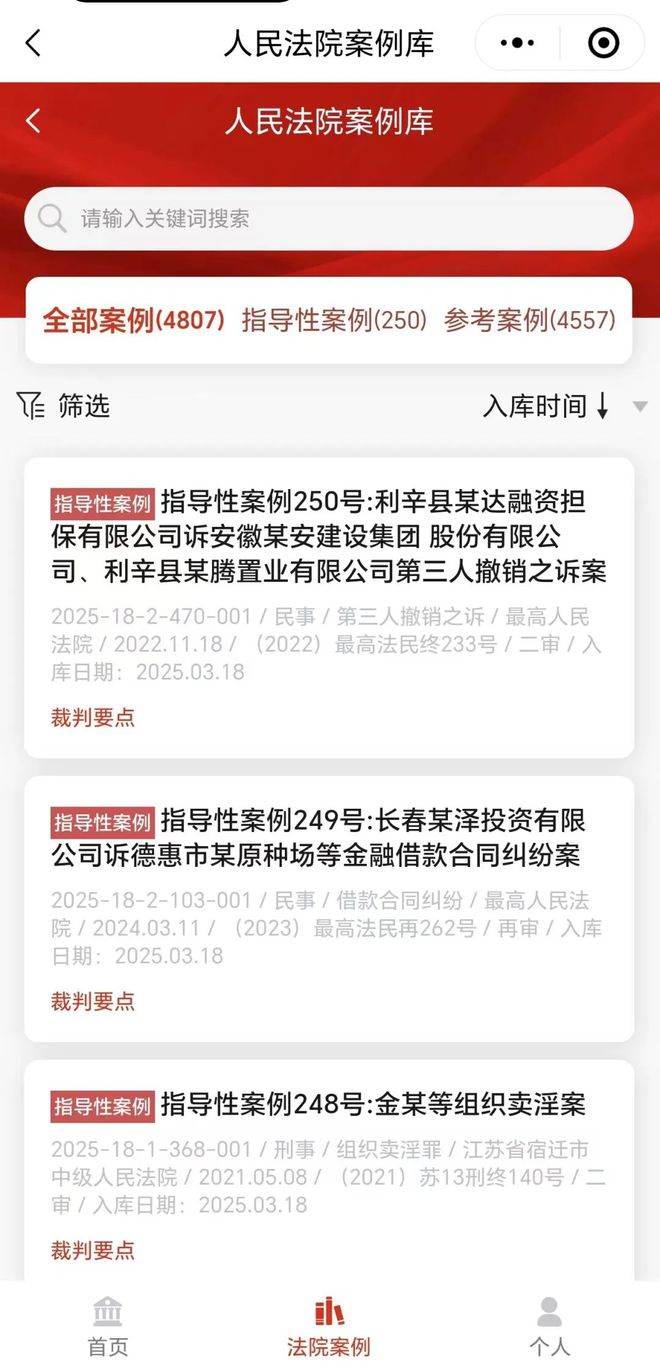Screen dimensions: 660x1370
Task: Open the 筛选 filter options
Action: pos(64,405)
